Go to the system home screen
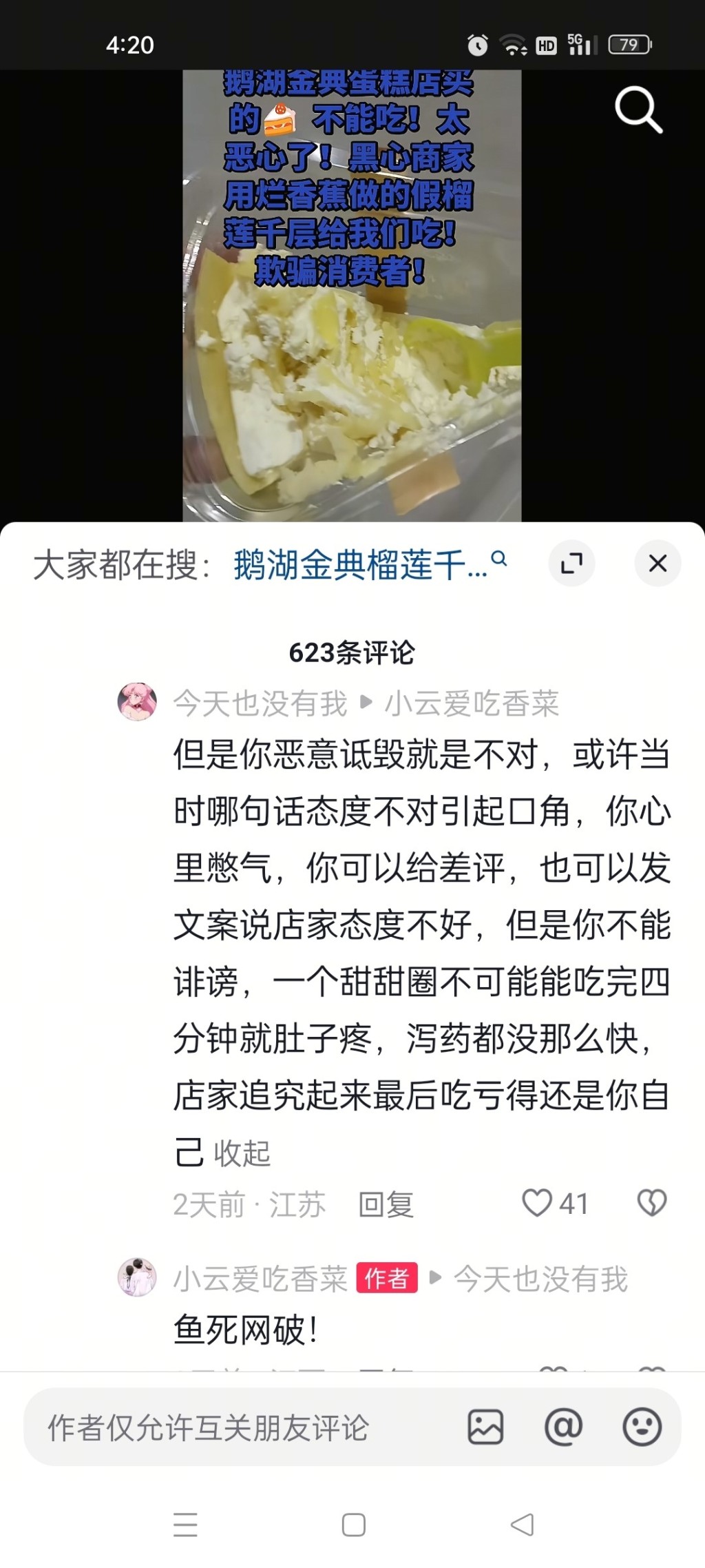 click(x=353, y=1525)
